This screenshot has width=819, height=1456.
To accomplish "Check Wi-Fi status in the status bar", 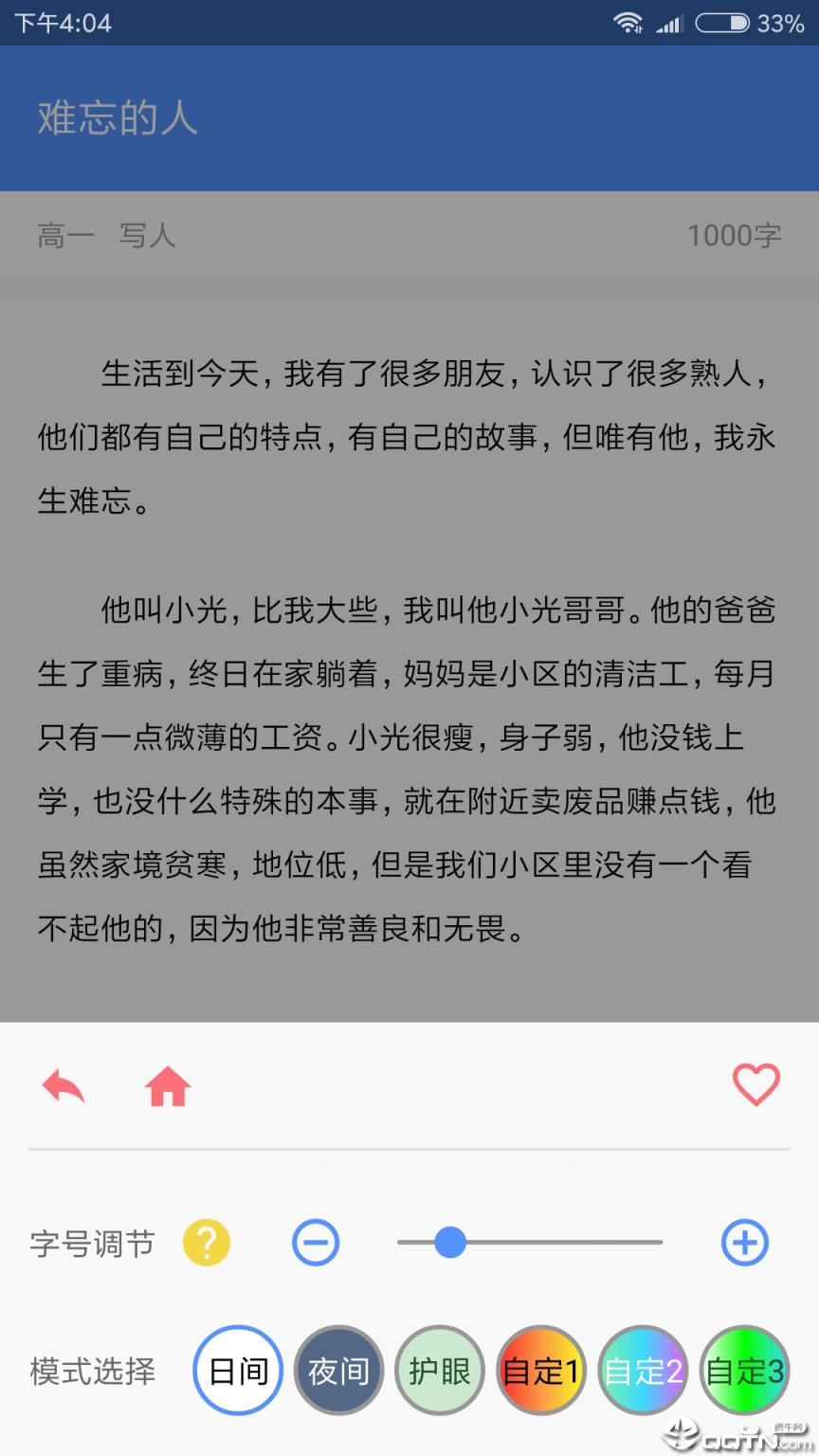I will [628, 22].
